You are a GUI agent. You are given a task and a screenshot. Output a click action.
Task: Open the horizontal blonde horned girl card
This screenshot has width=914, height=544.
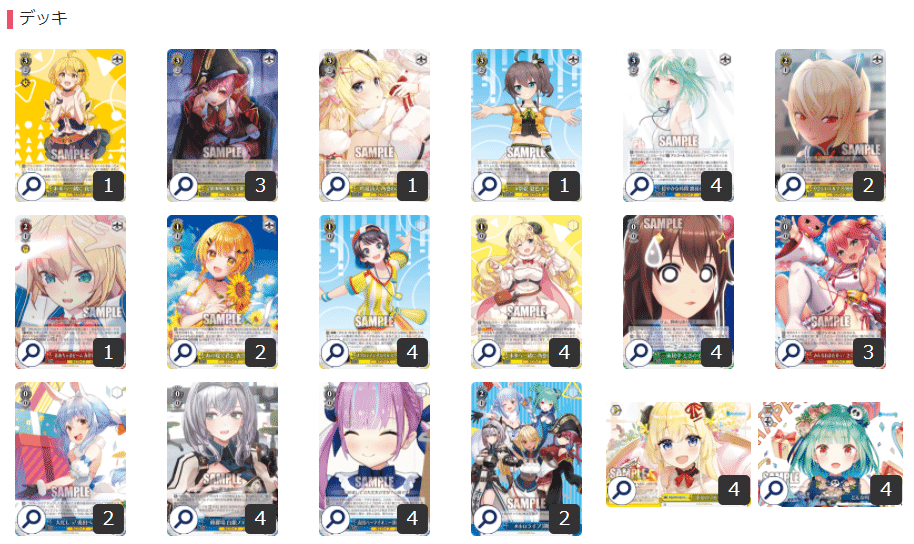[x=624, y=490]
